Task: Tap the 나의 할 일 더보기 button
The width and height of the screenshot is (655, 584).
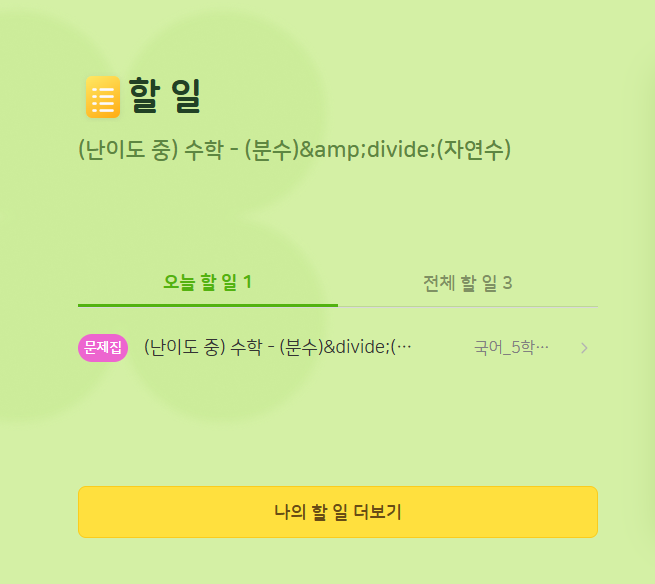Action: tap(337, 512)
